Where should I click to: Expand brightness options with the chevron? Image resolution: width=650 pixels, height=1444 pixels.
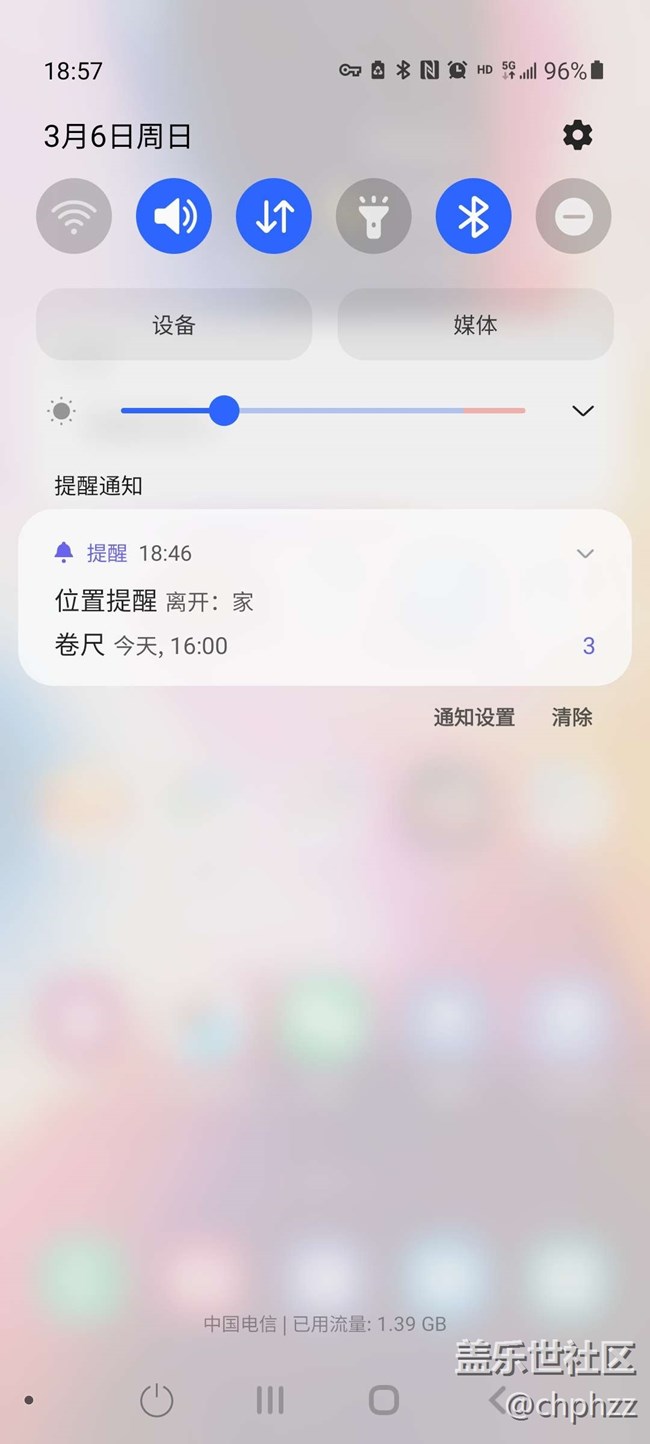[582, 410]
